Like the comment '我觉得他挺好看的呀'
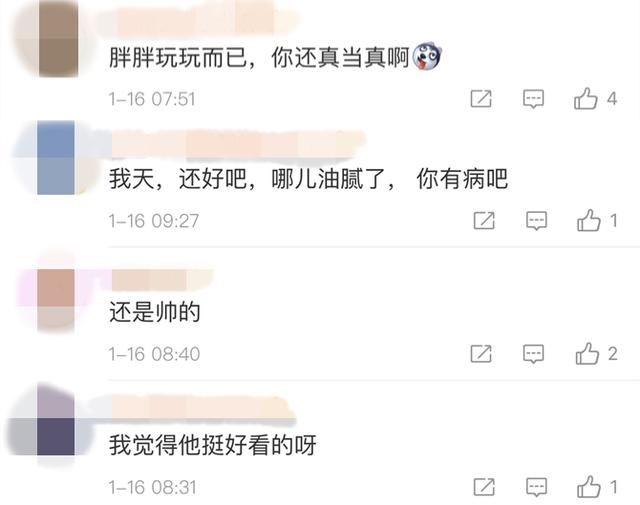Screen dimensions: 640x505 tap(589, 487)
